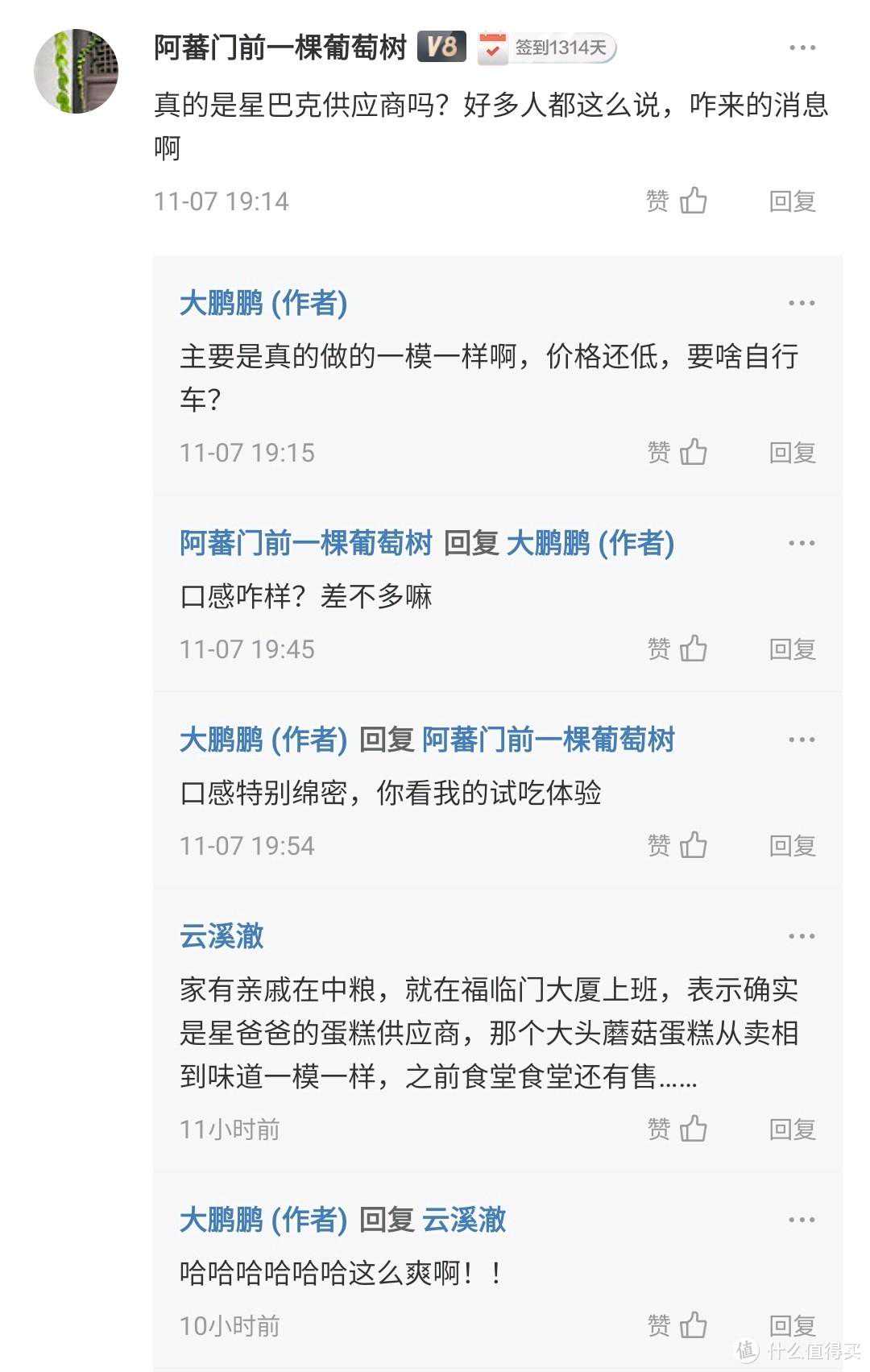The height and width of the screenshot is (1372, 870).
Task: Open 云溪澈's user profile
Action: click(222, 936)
